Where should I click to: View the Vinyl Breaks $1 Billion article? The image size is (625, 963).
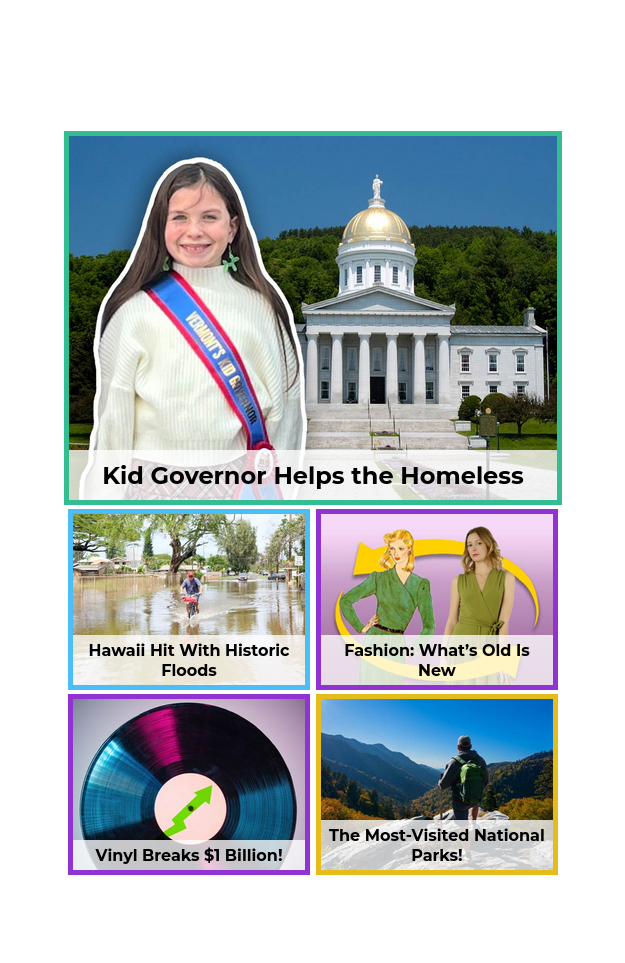(x=189, y=784)
